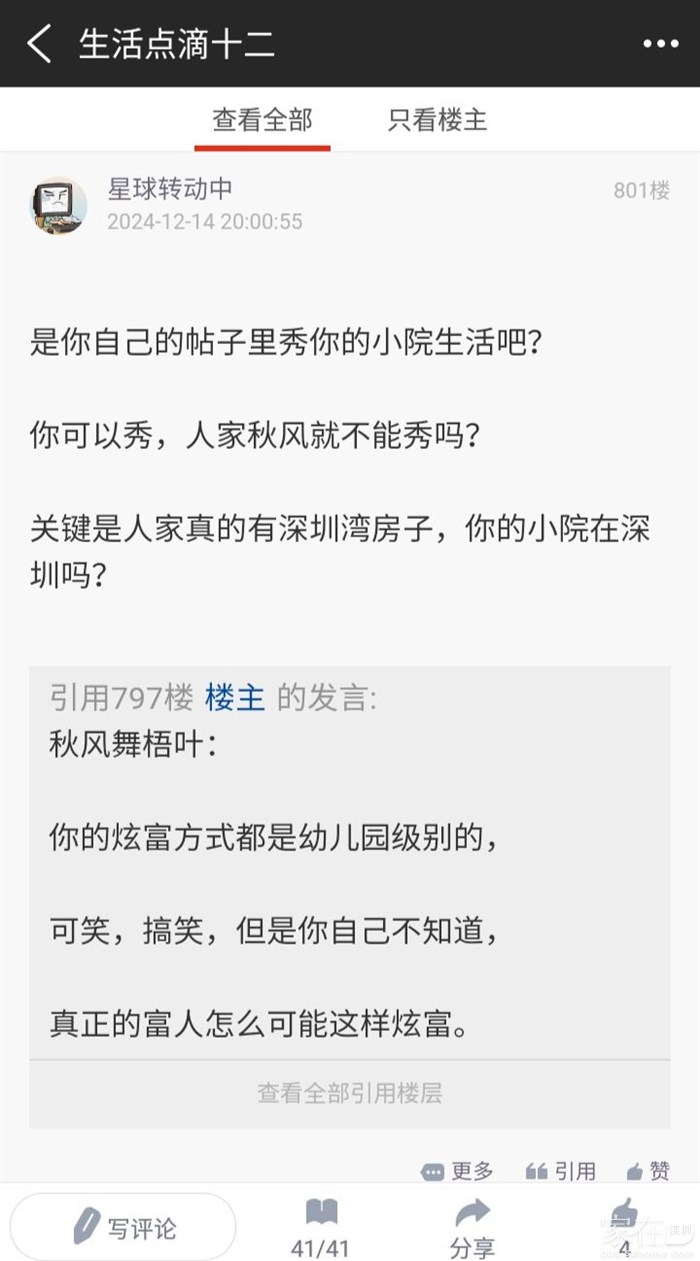Switch to 查看全部 tab
Screen dimensions: 700x1261
(262, 121)
